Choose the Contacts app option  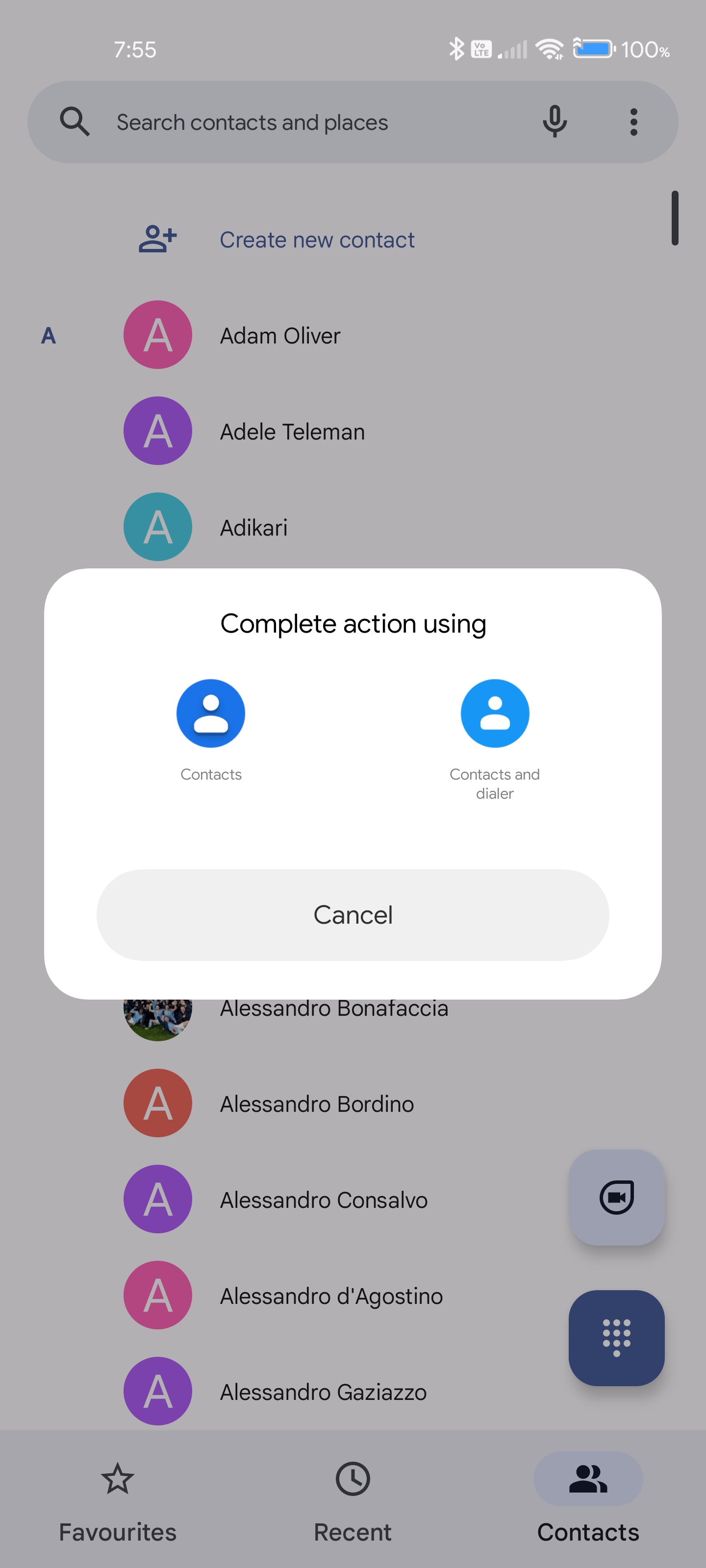[x=211, y=730]
